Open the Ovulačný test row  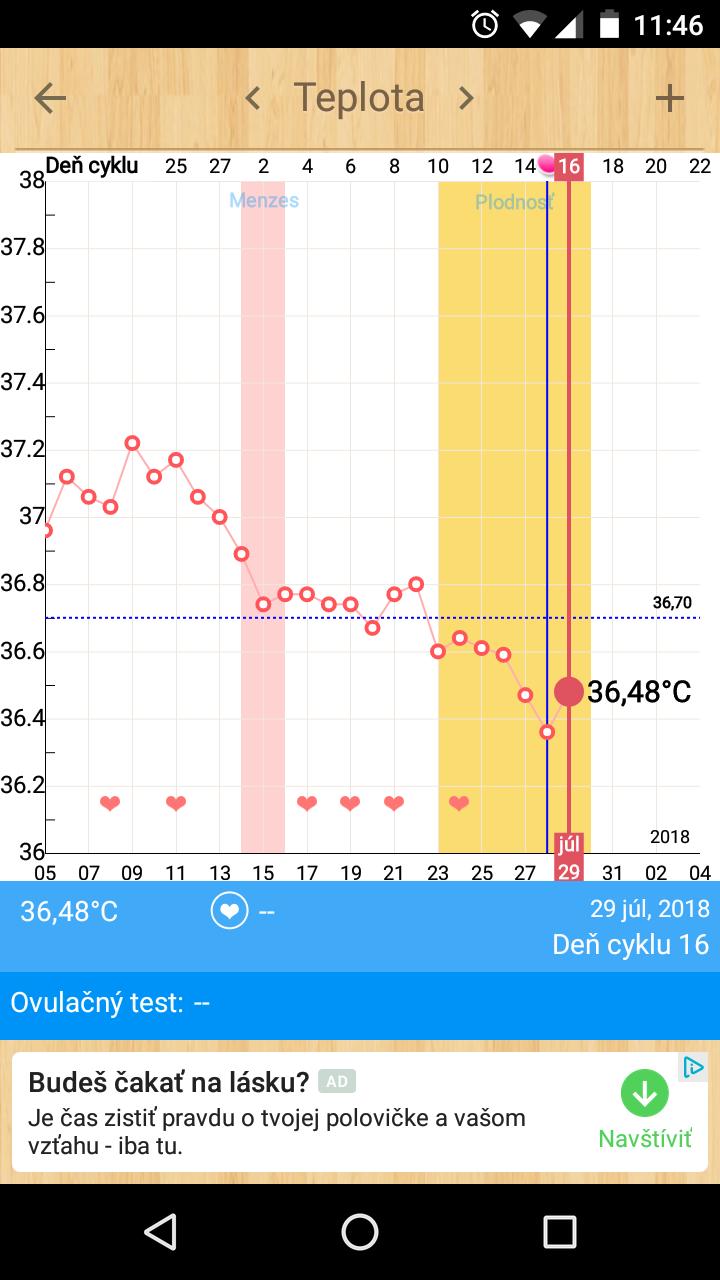click(x=360, y=1003)
